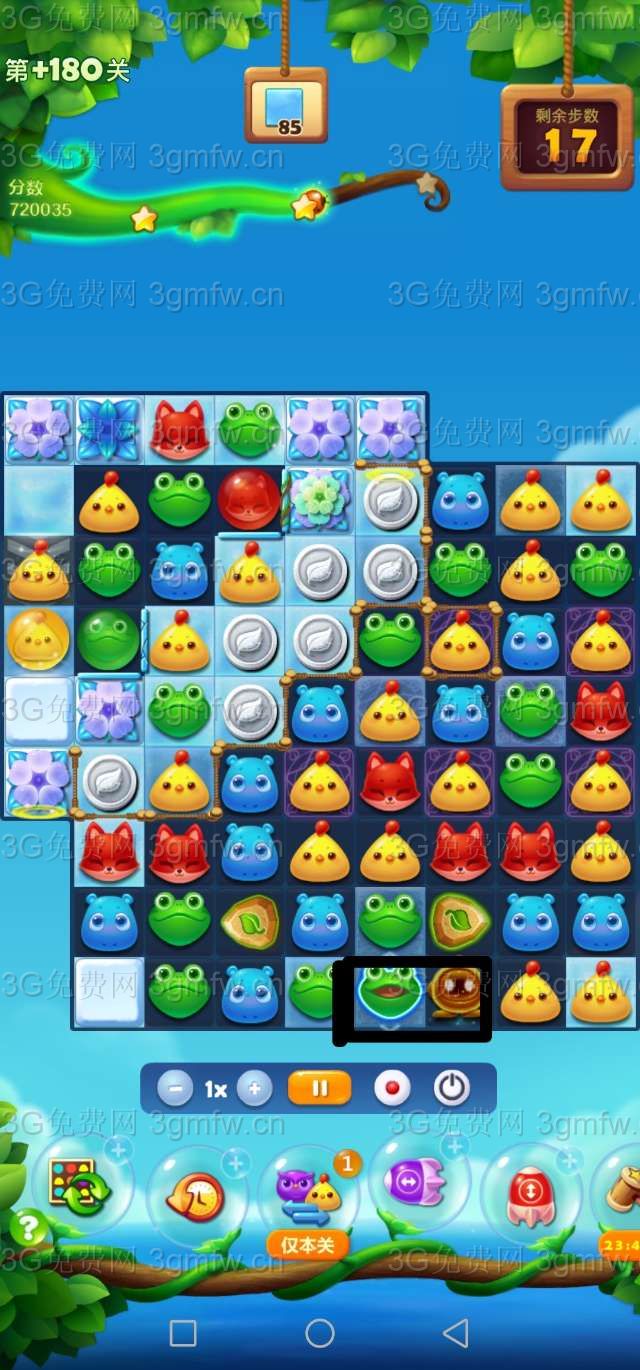Tap the power button on the control bar
Viewport: 640px width, 1370px height.
(451, 1088)
